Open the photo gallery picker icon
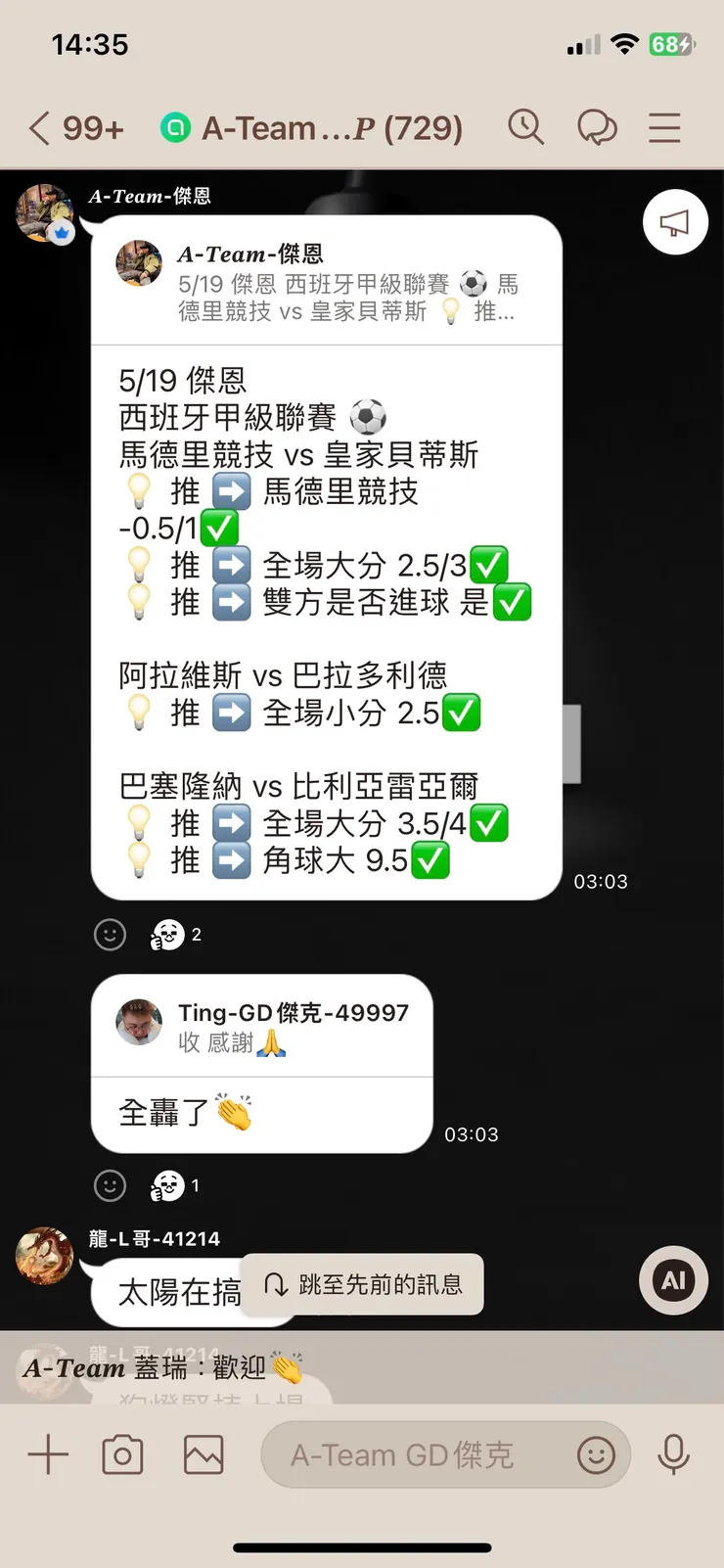Screen dimensions: 724x1568 pyautogui.click(x=203, y=1454)
